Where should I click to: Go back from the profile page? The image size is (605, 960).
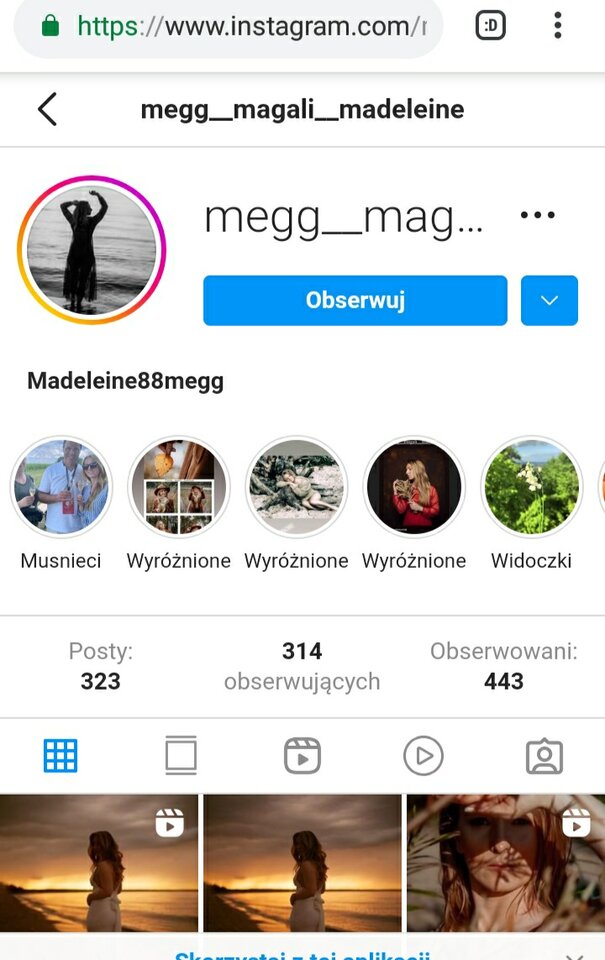47,109
